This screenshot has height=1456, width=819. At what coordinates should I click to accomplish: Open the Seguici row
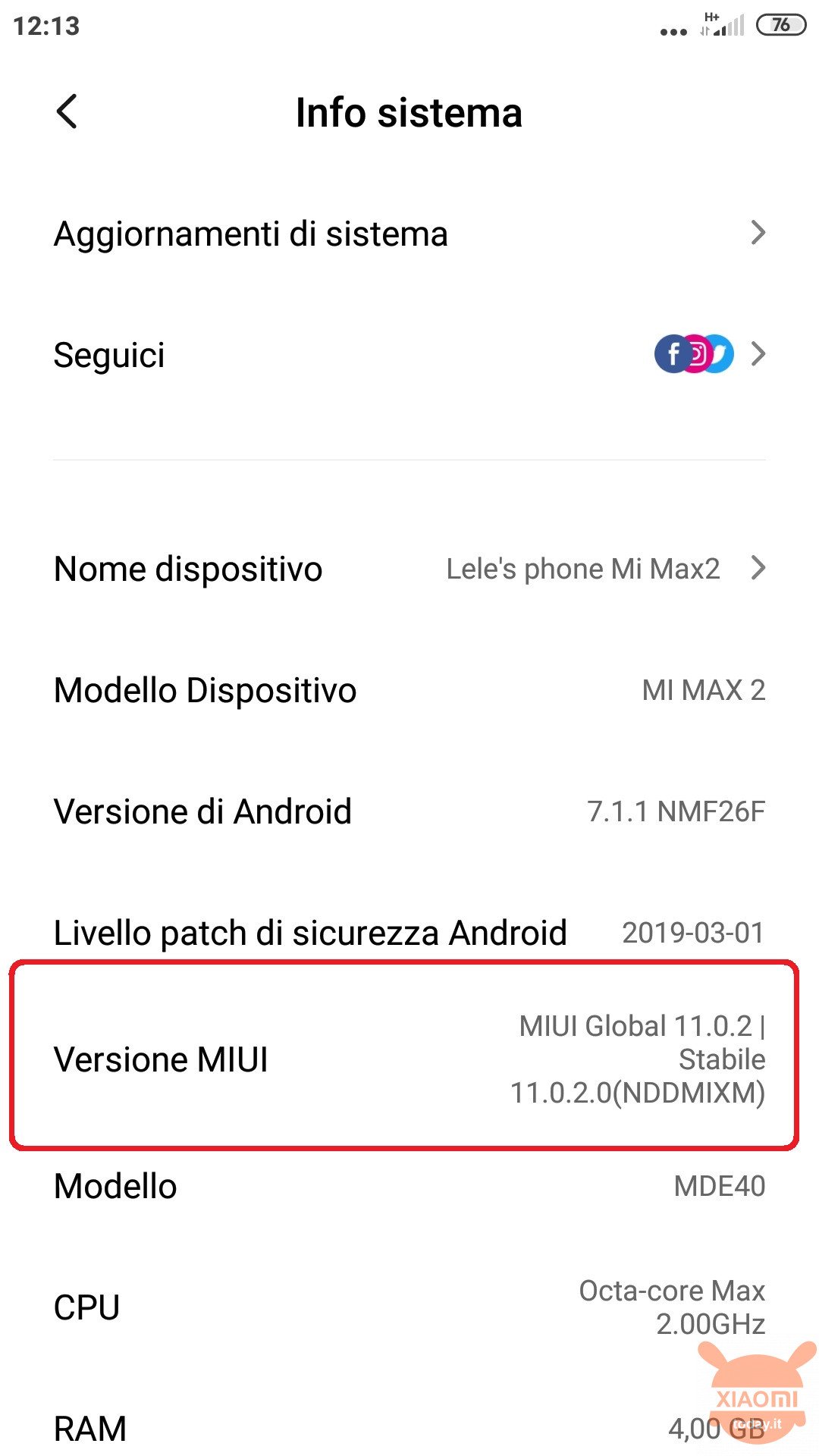(409, 354)
